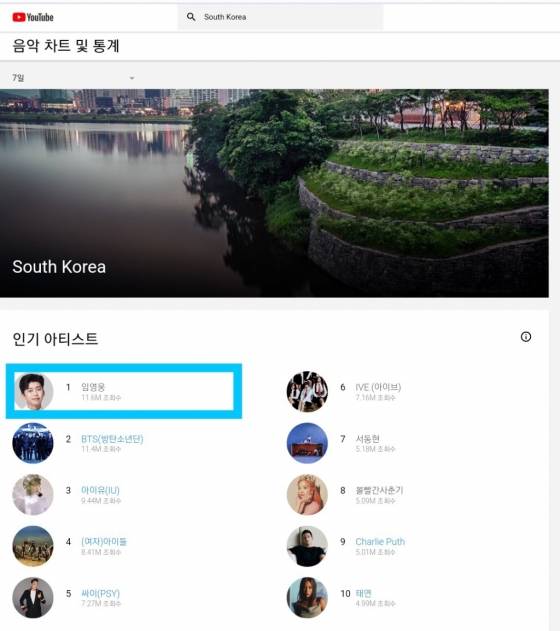View (여자)아이들 artist page
Screen dimensions: 560x631
click(x=104, y=542)
